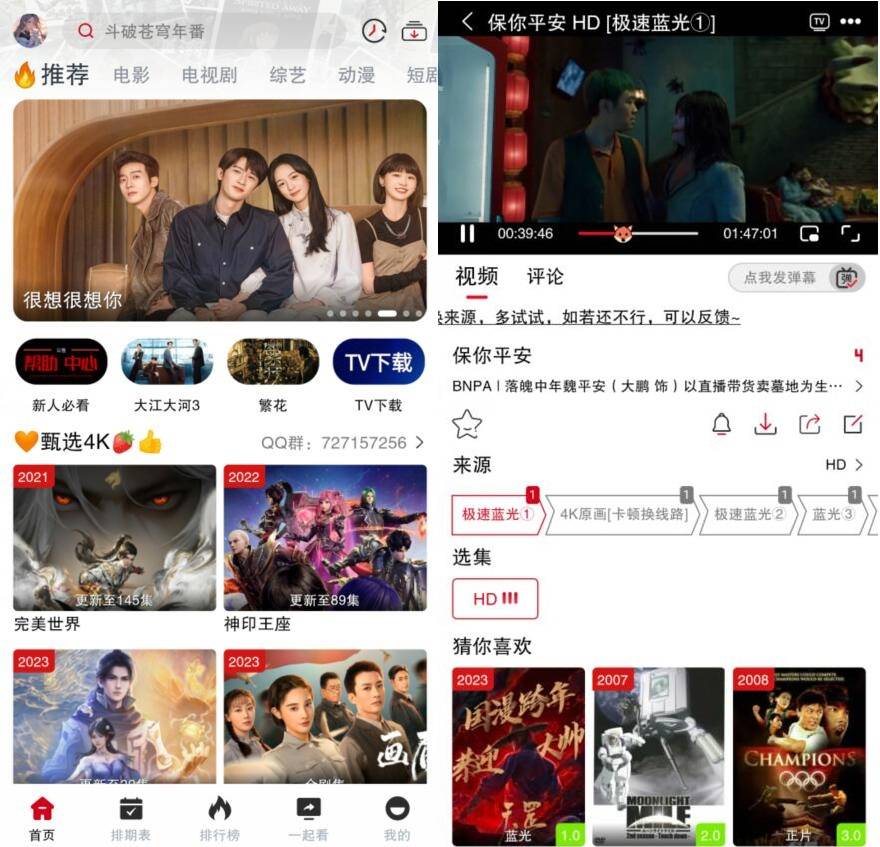Pause the playing video
Screen dimensions: 880x847
(x=467, y=233)
